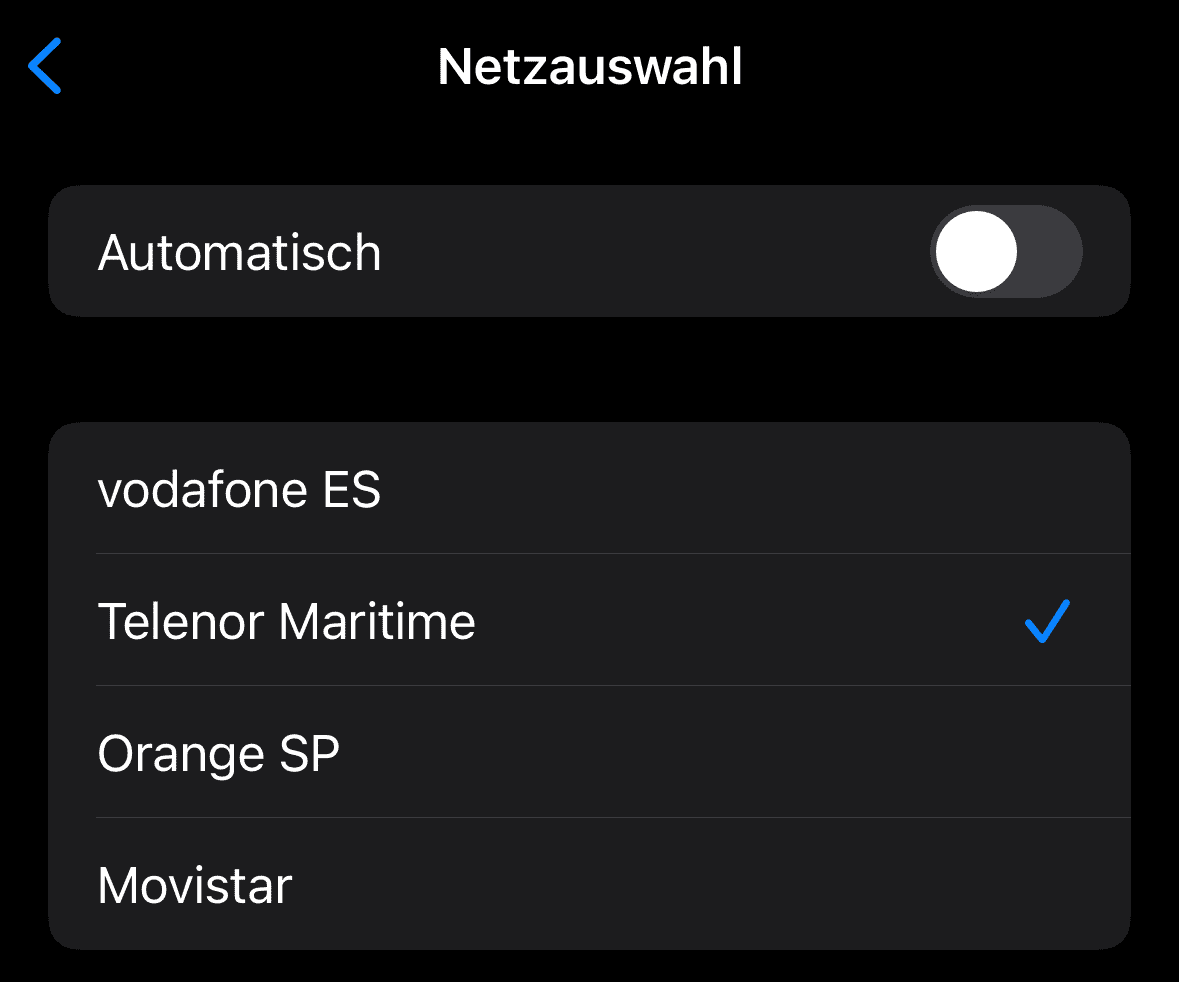Screen dimensions: 1179x982
Task: Go back from Netzauswahl screen
Action: click(x=46, y=66)
